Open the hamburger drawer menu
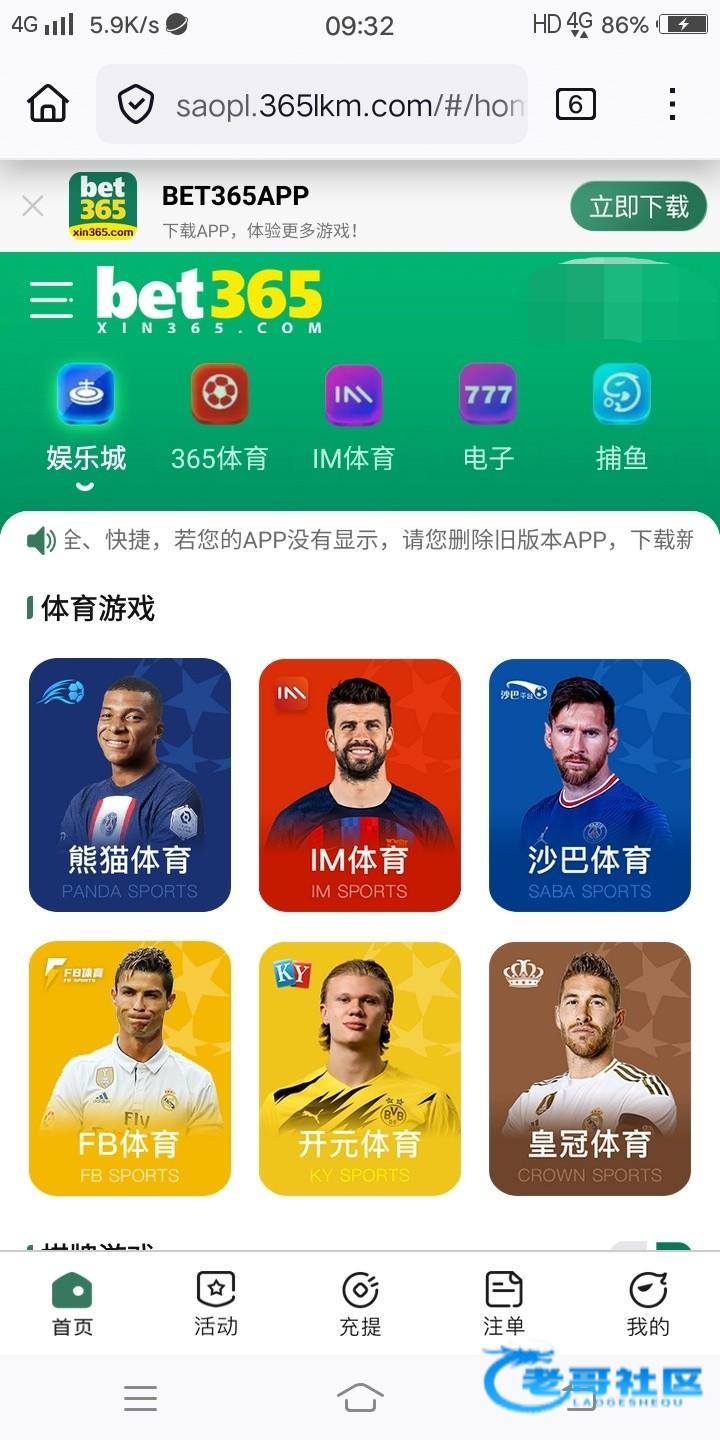Screen dimensions: 720x1440 [x=51, y=300]
